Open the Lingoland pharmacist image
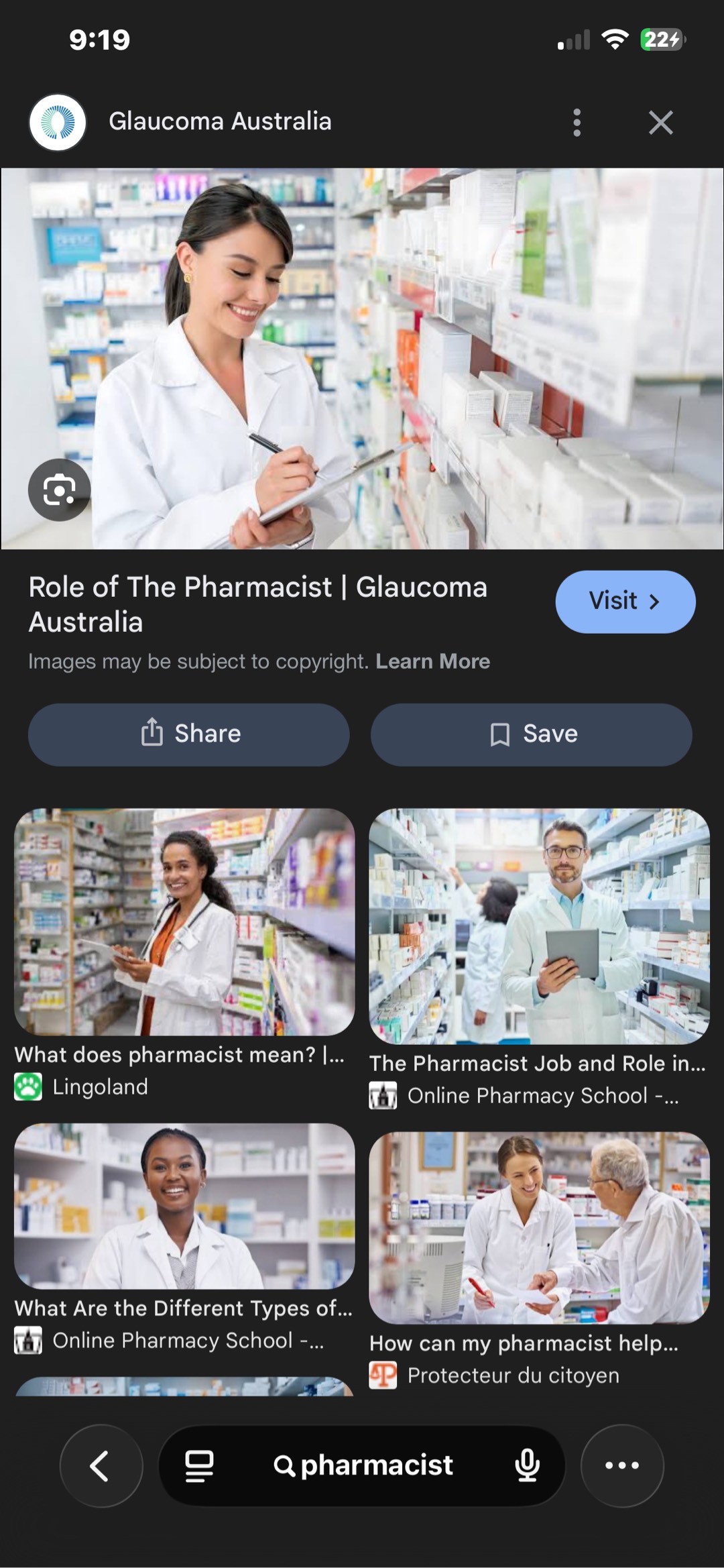Screen dimensions: 724x1568 [184, 922]
